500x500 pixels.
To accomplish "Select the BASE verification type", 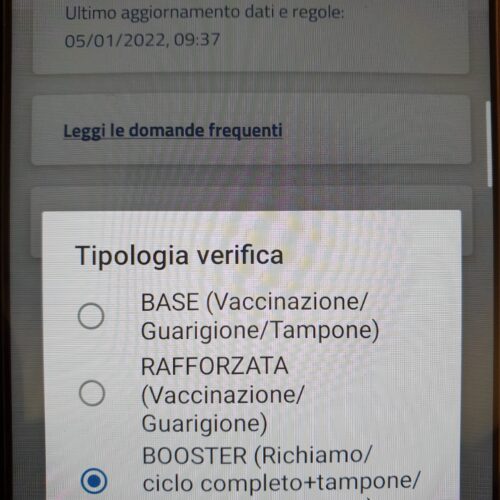I will (91, 316).
